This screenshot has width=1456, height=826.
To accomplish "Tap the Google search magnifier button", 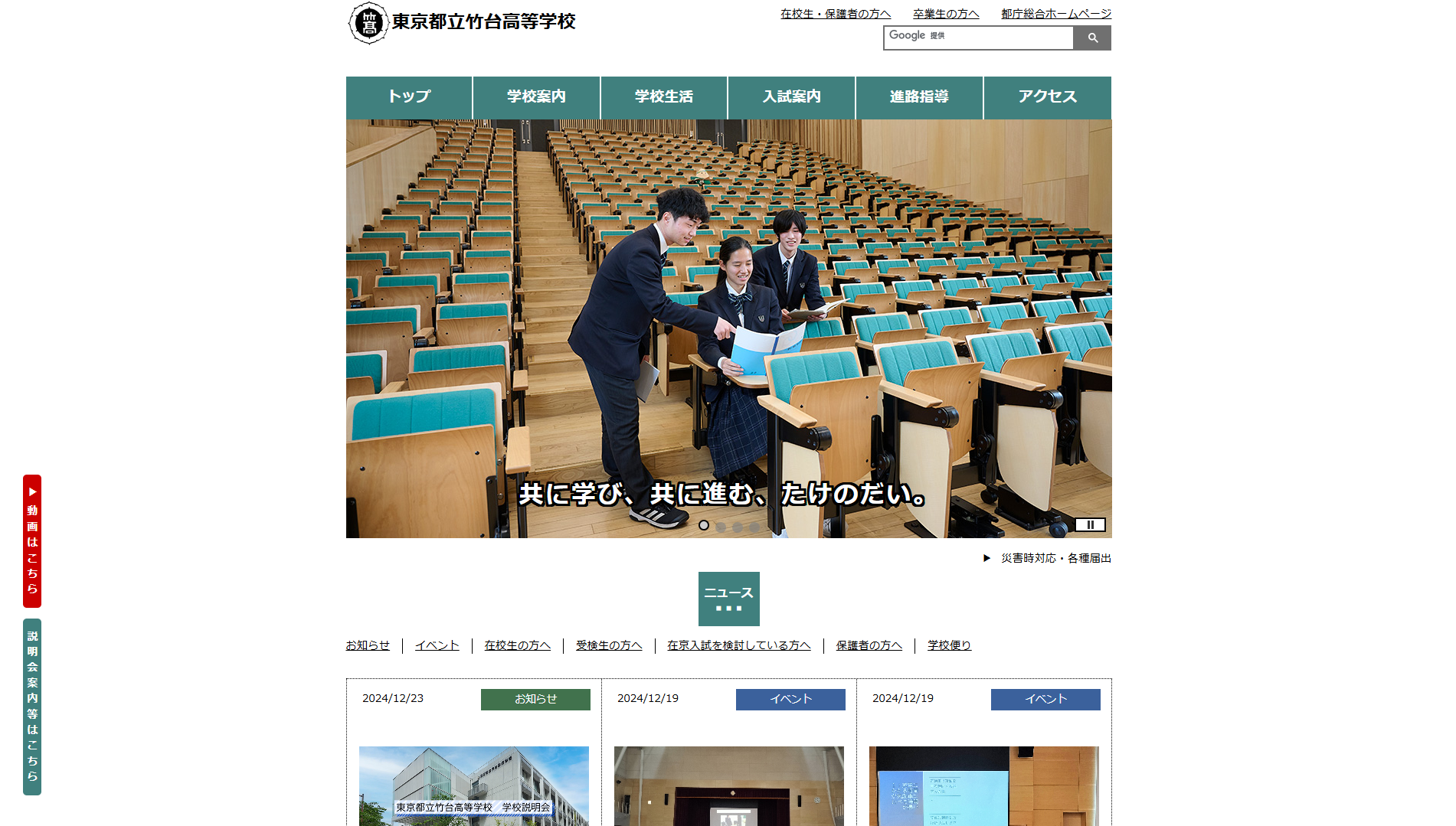I will pyautogui.click(x=1091, y=38).
